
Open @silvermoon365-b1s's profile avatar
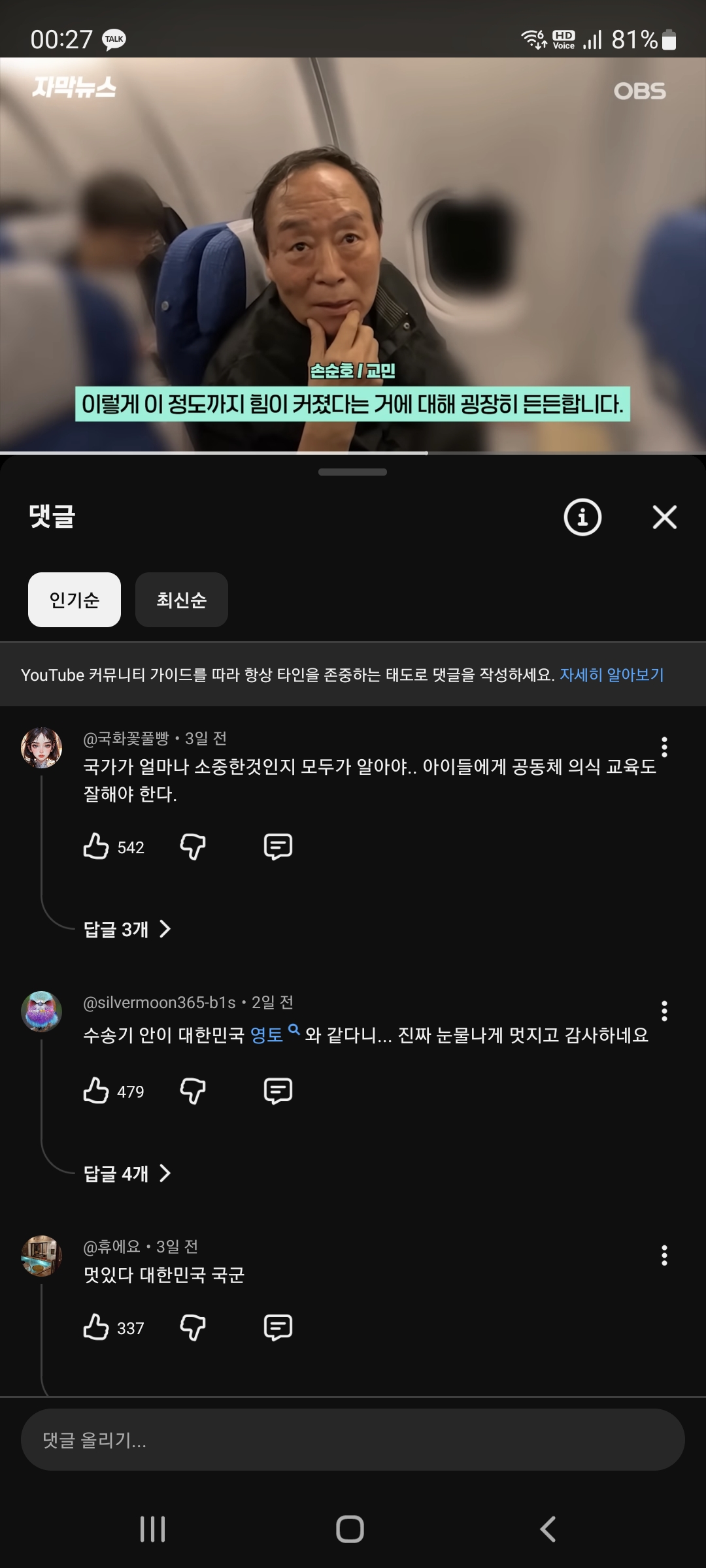pyautogui.click(x=42, y=1011)
